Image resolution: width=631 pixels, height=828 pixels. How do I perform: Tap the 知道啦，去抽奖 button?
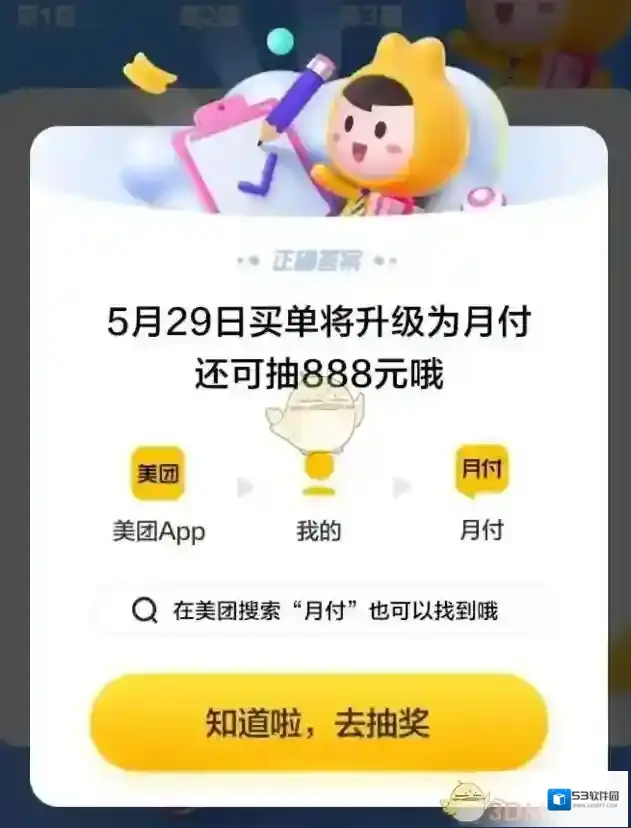point(318,722)
